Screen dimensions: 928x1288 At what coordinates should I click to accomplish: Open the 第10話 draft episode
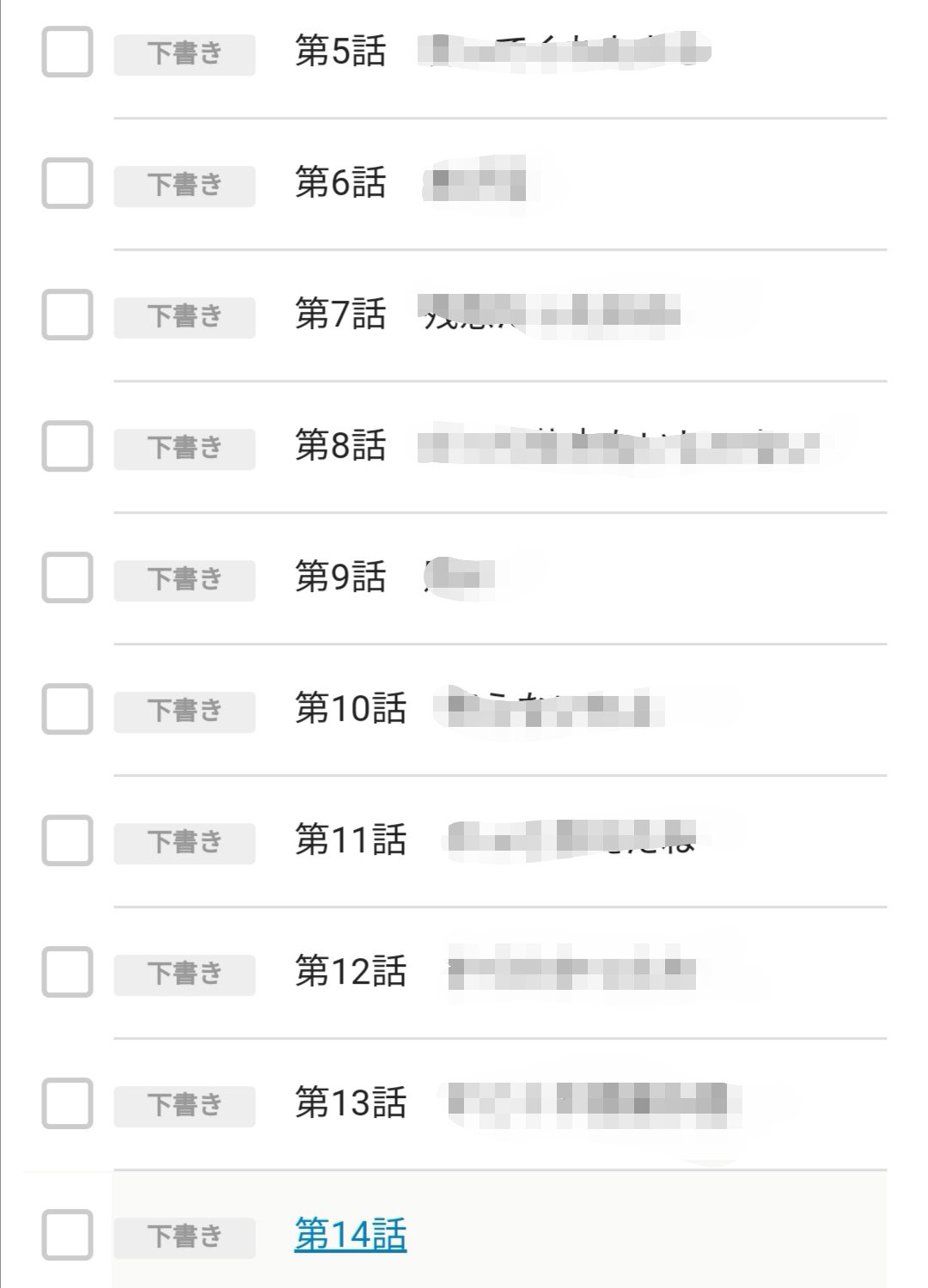[x=350, y=709]
